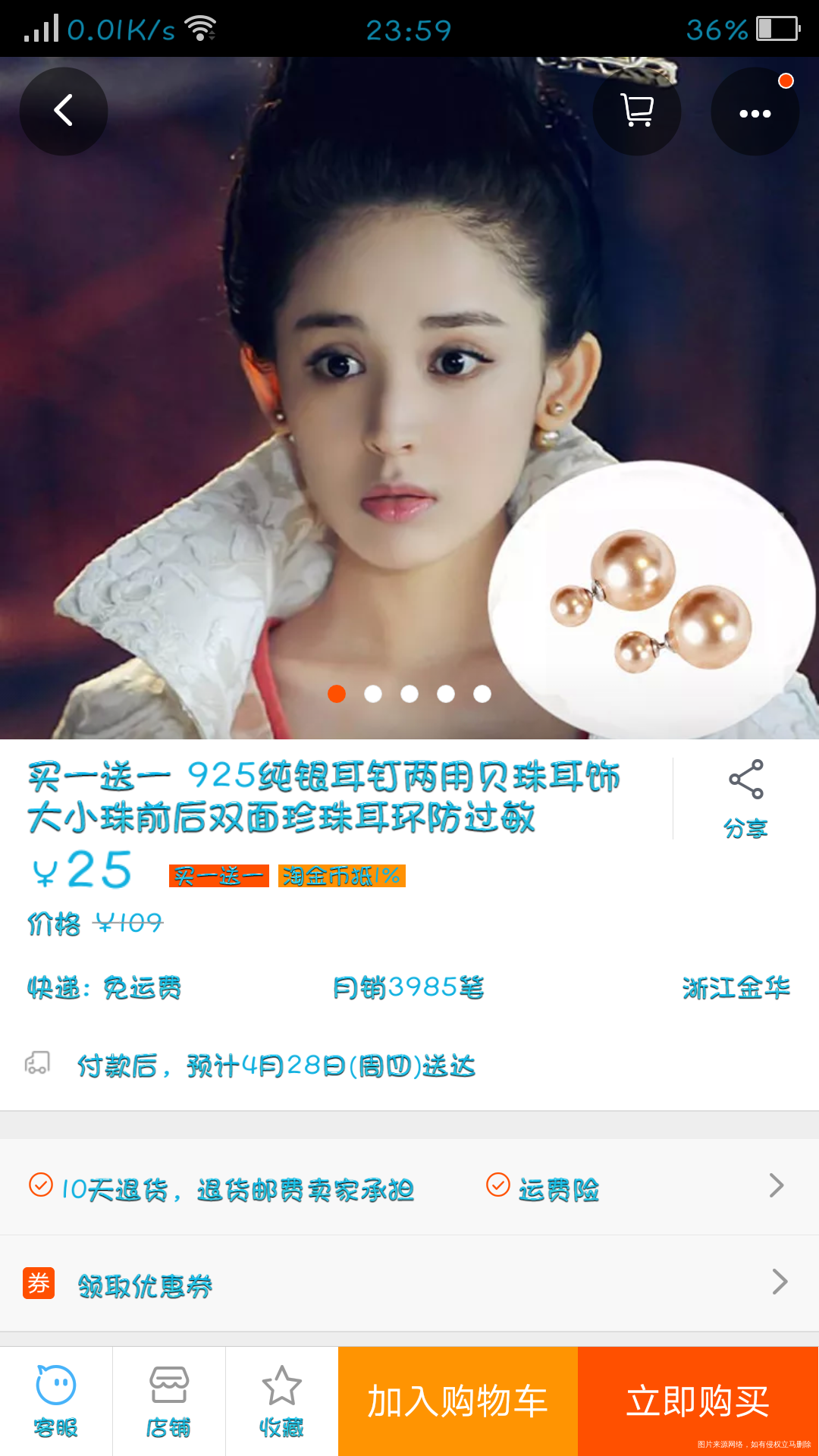
Task: Tap the back arrow to leave product page
Action: 63,111
